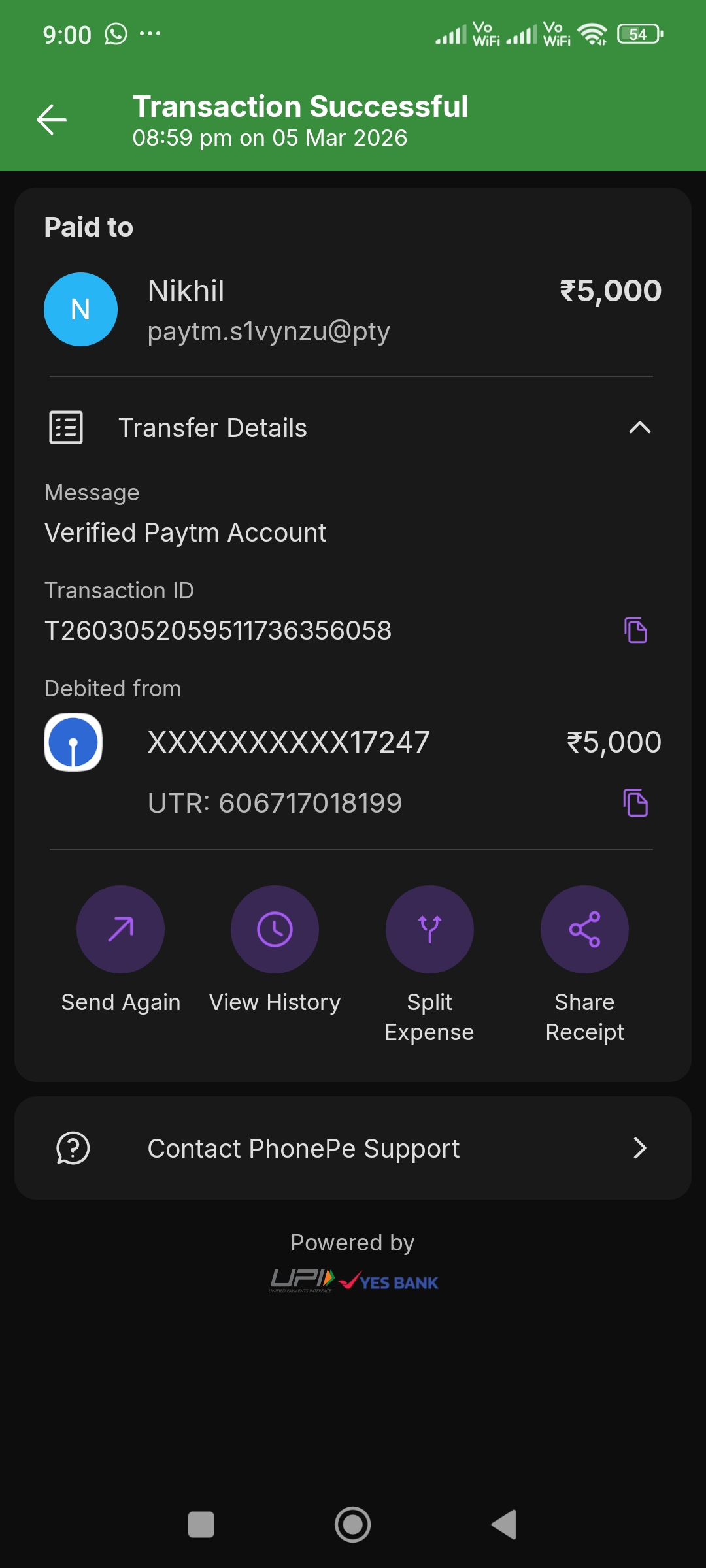Open View History
Viewport: 706px width, 1568px height.
click(275, 930)
